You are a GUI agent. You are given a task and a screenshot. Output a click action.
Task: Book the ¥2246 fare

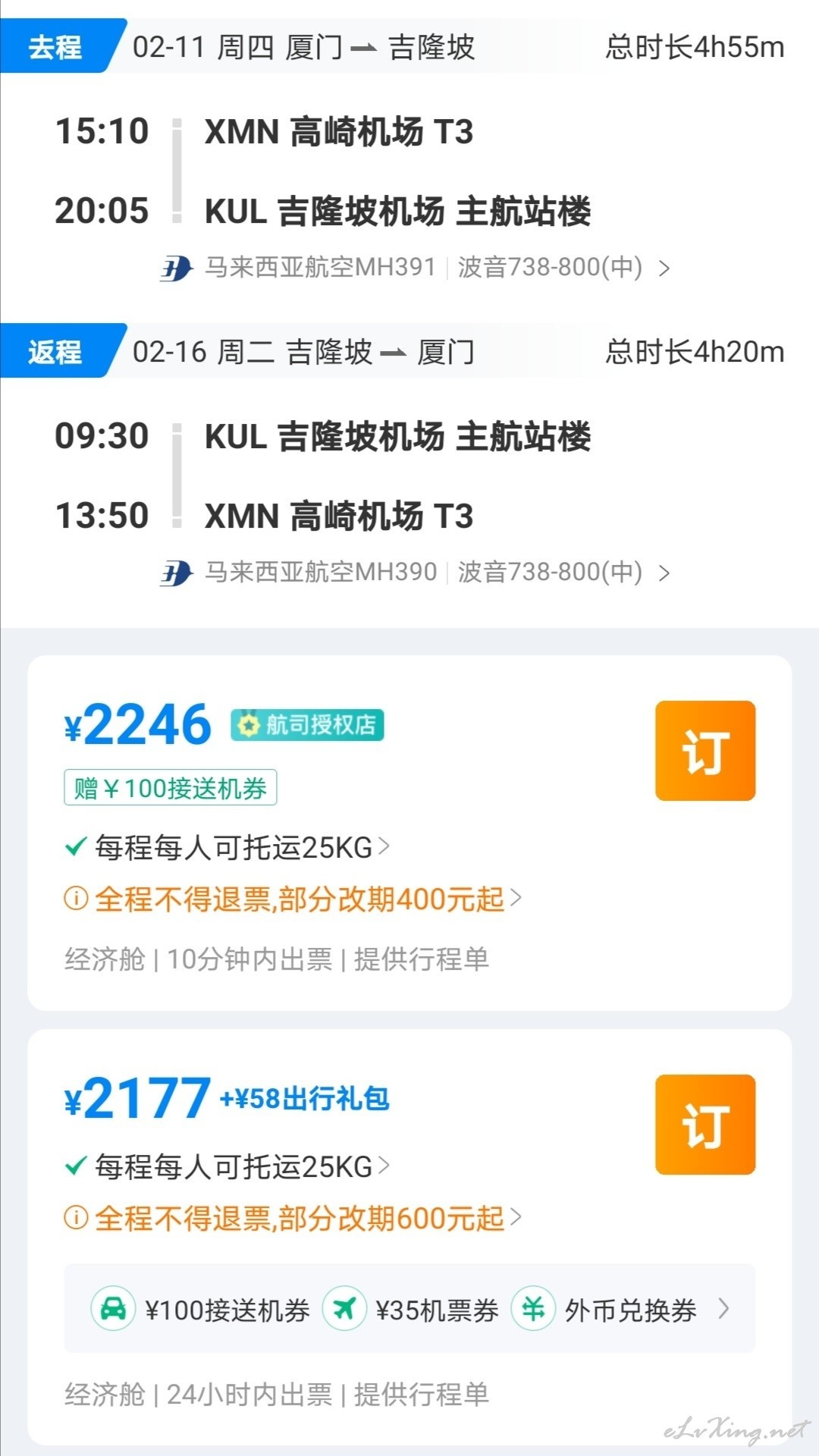(x=704, y=751)
